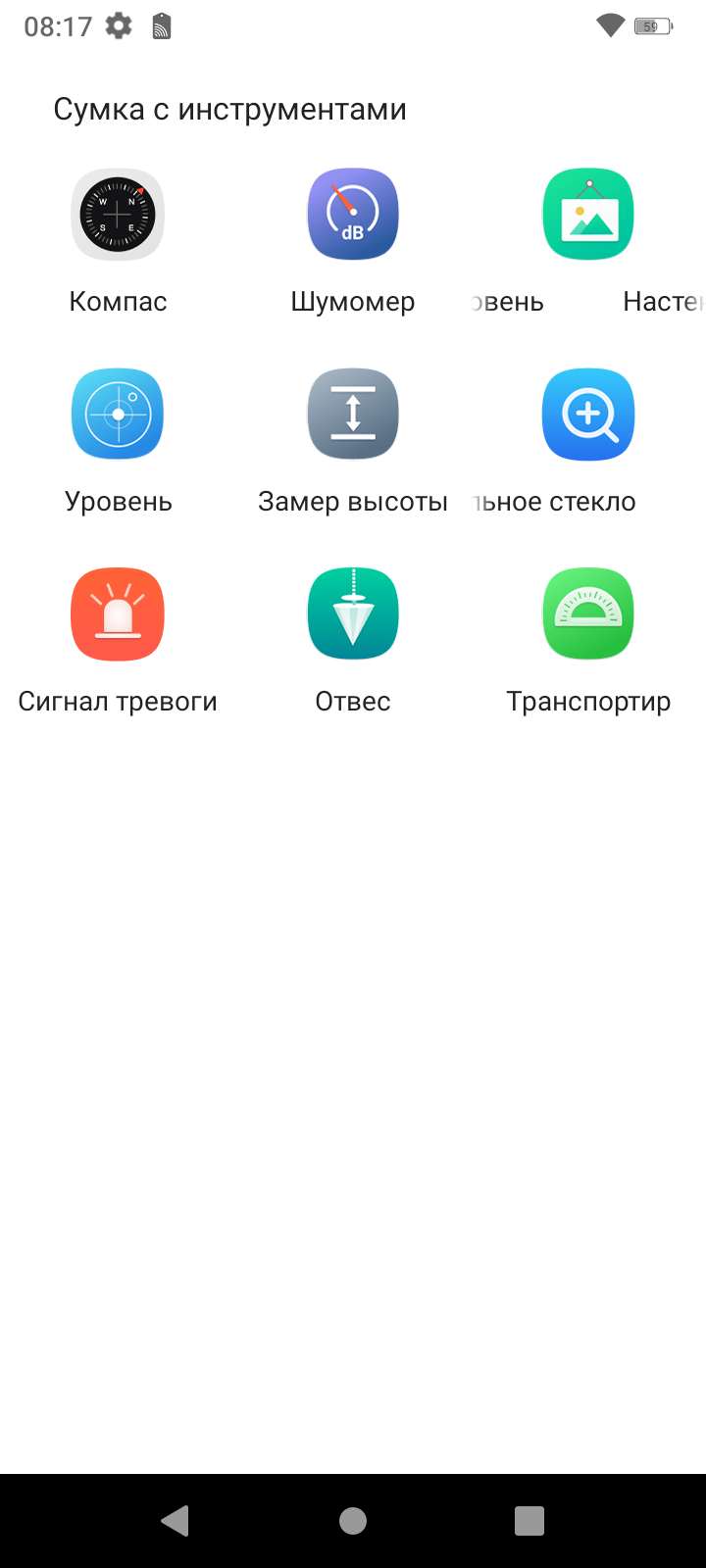This screenshot has width=706, height=1568.
Task: Open the Компас app
Action: (118, 215)
